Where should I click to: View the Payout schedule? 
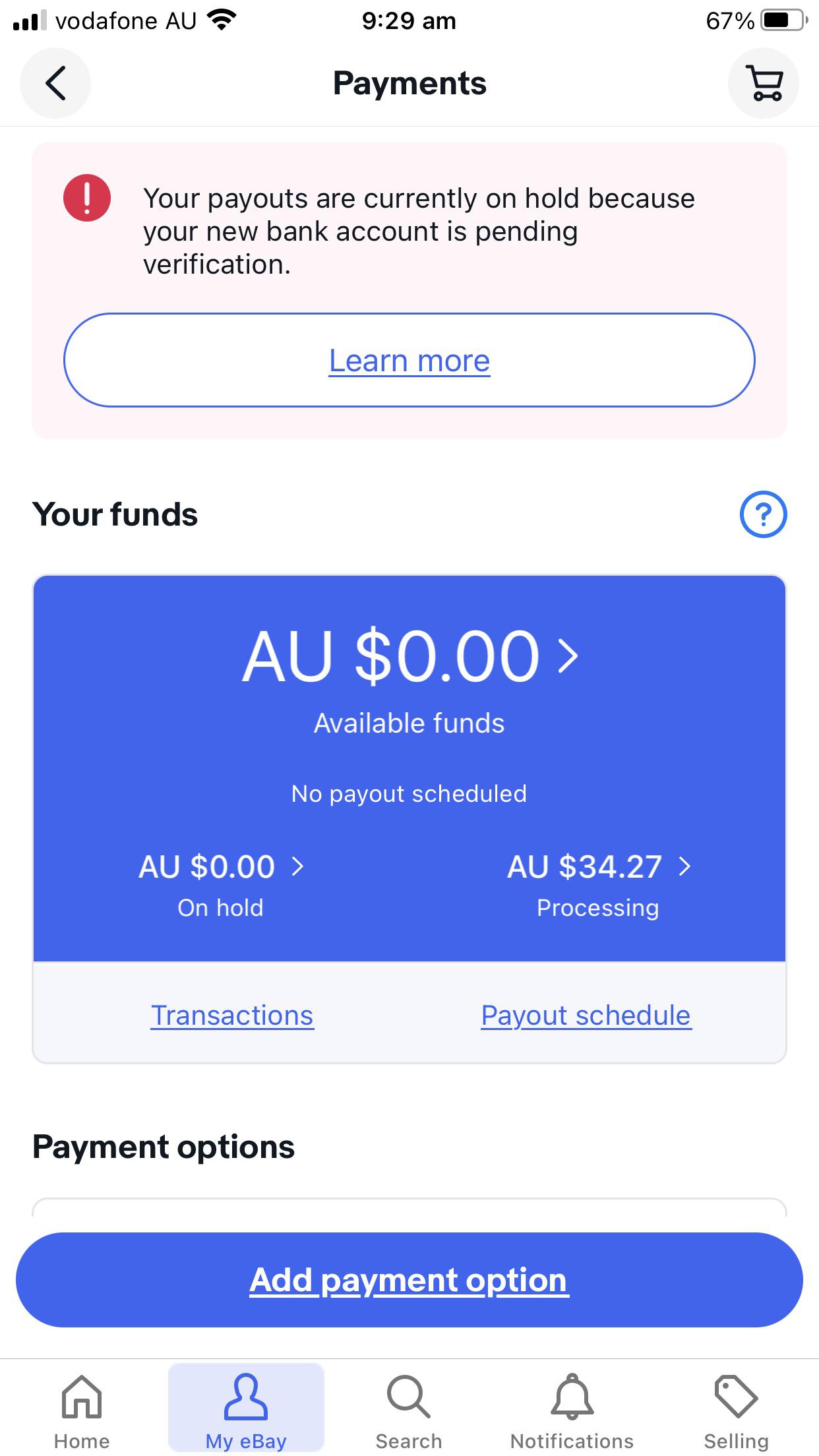586,1015
